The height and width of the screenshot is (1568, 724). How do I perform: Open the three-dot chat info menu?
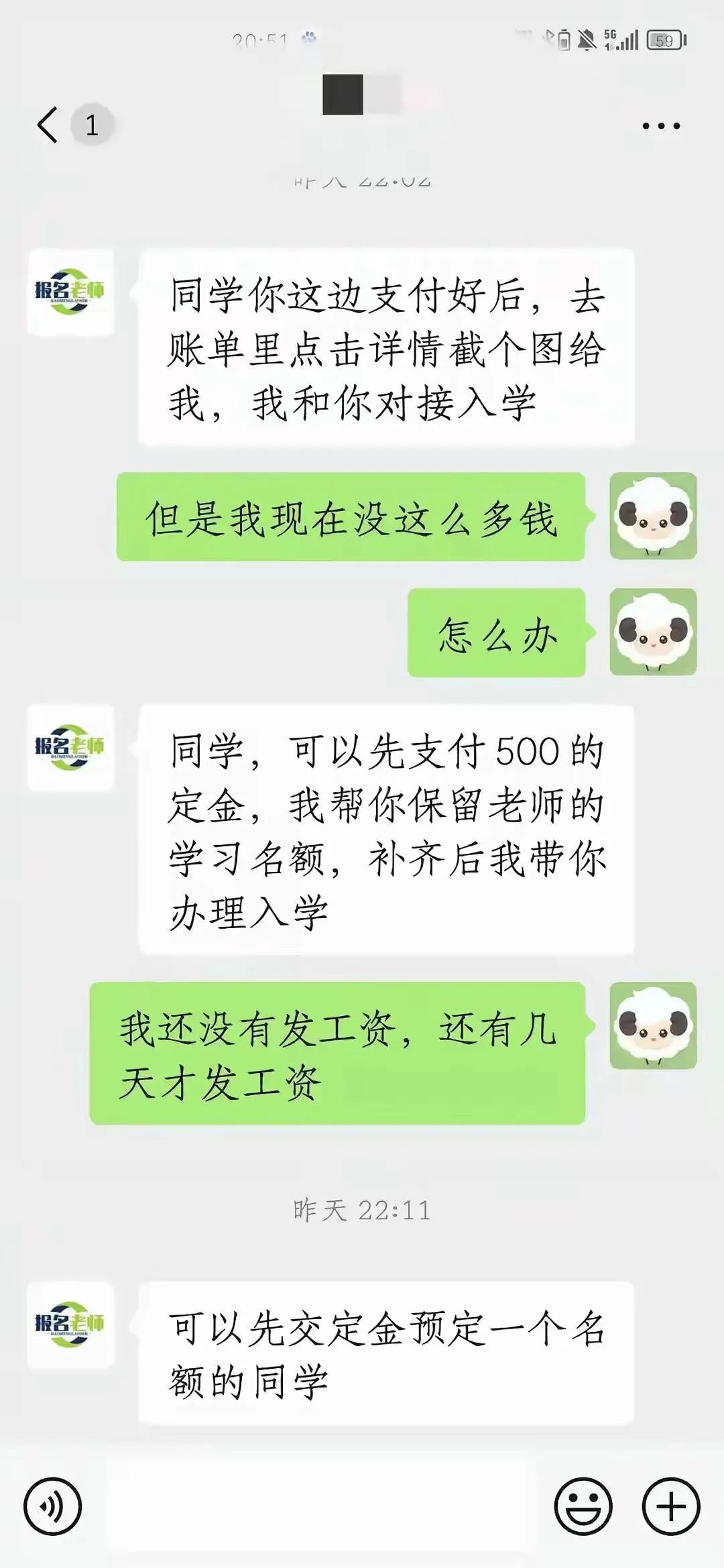661,125
